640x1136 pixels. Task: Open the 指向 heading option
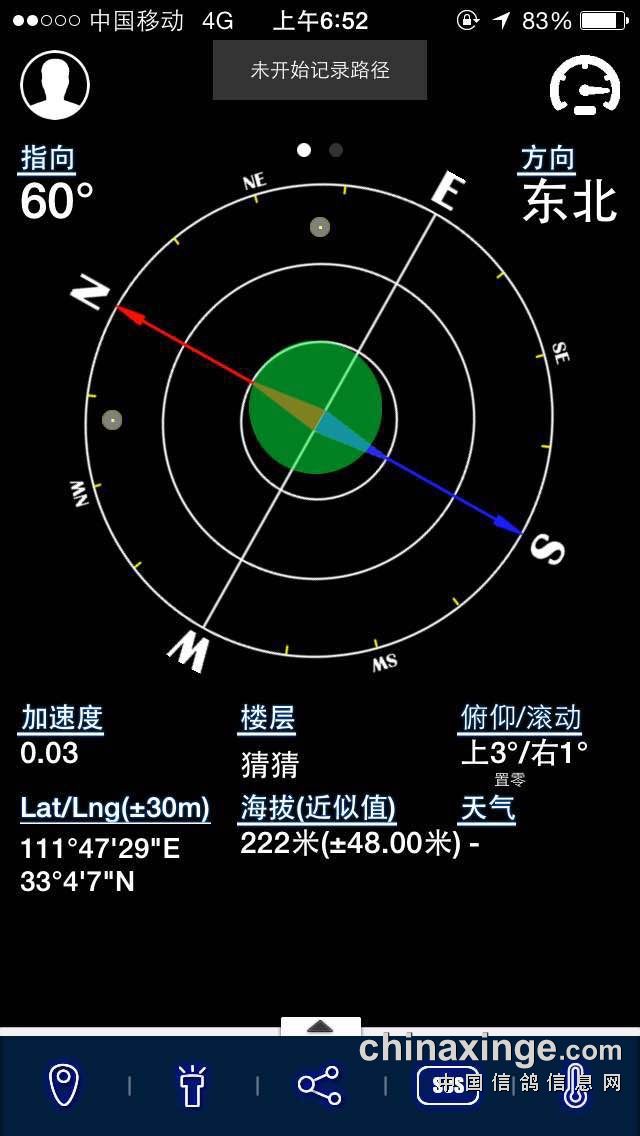click(48, 158)
